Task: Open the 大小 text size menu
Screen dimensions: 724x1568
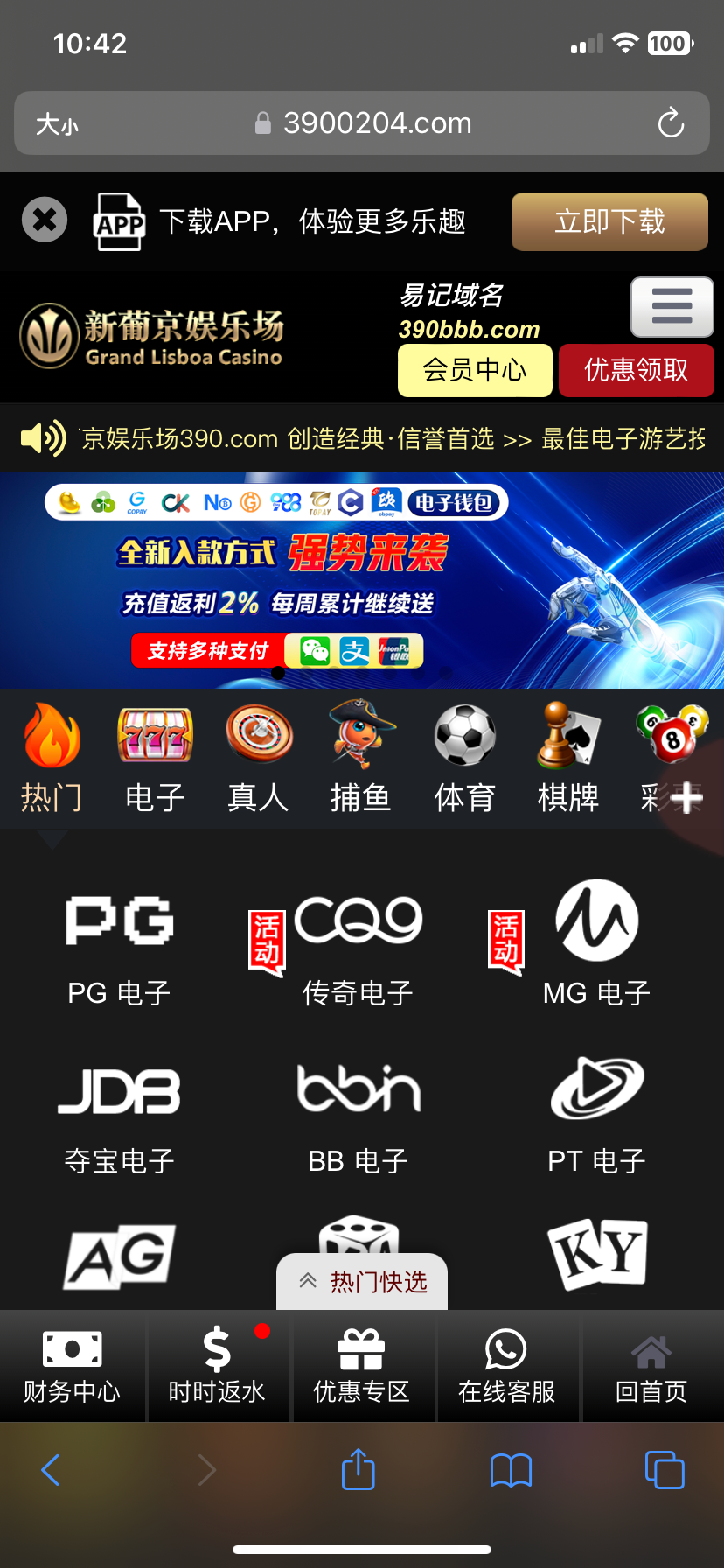Action: pyautogui.click(x=58, y=123)
